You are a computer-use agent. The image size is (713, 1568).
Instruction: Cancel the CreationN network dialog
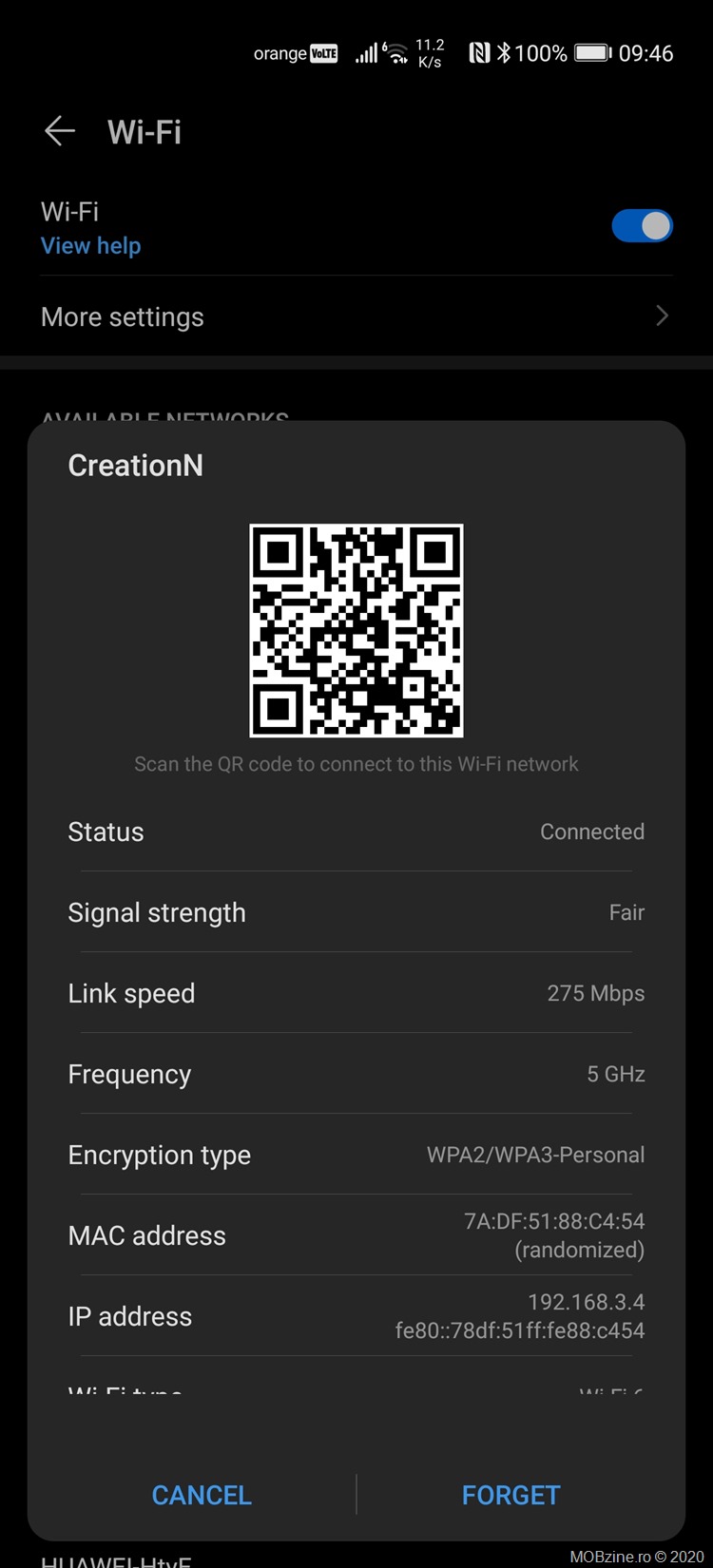(x=202, y=1495)
